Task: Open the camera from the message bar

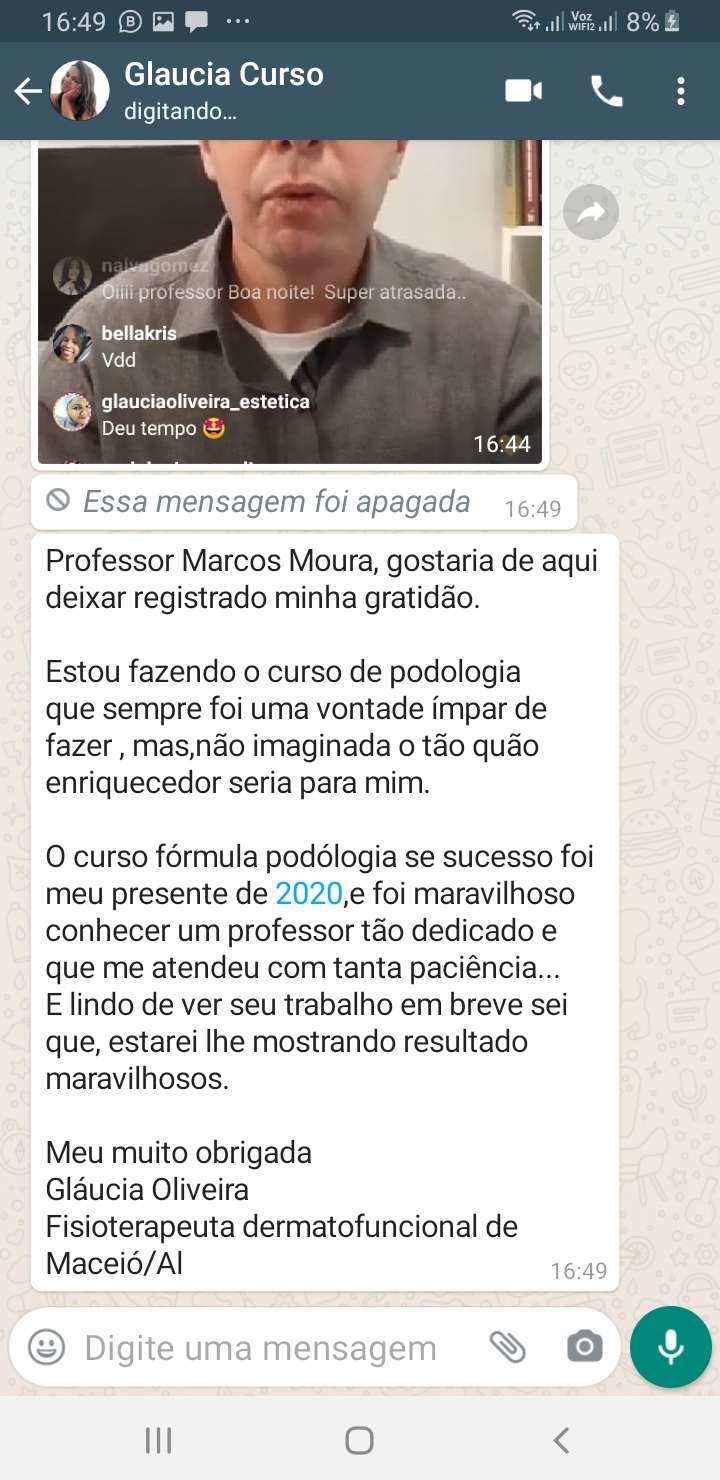Action: point(584,1347)
